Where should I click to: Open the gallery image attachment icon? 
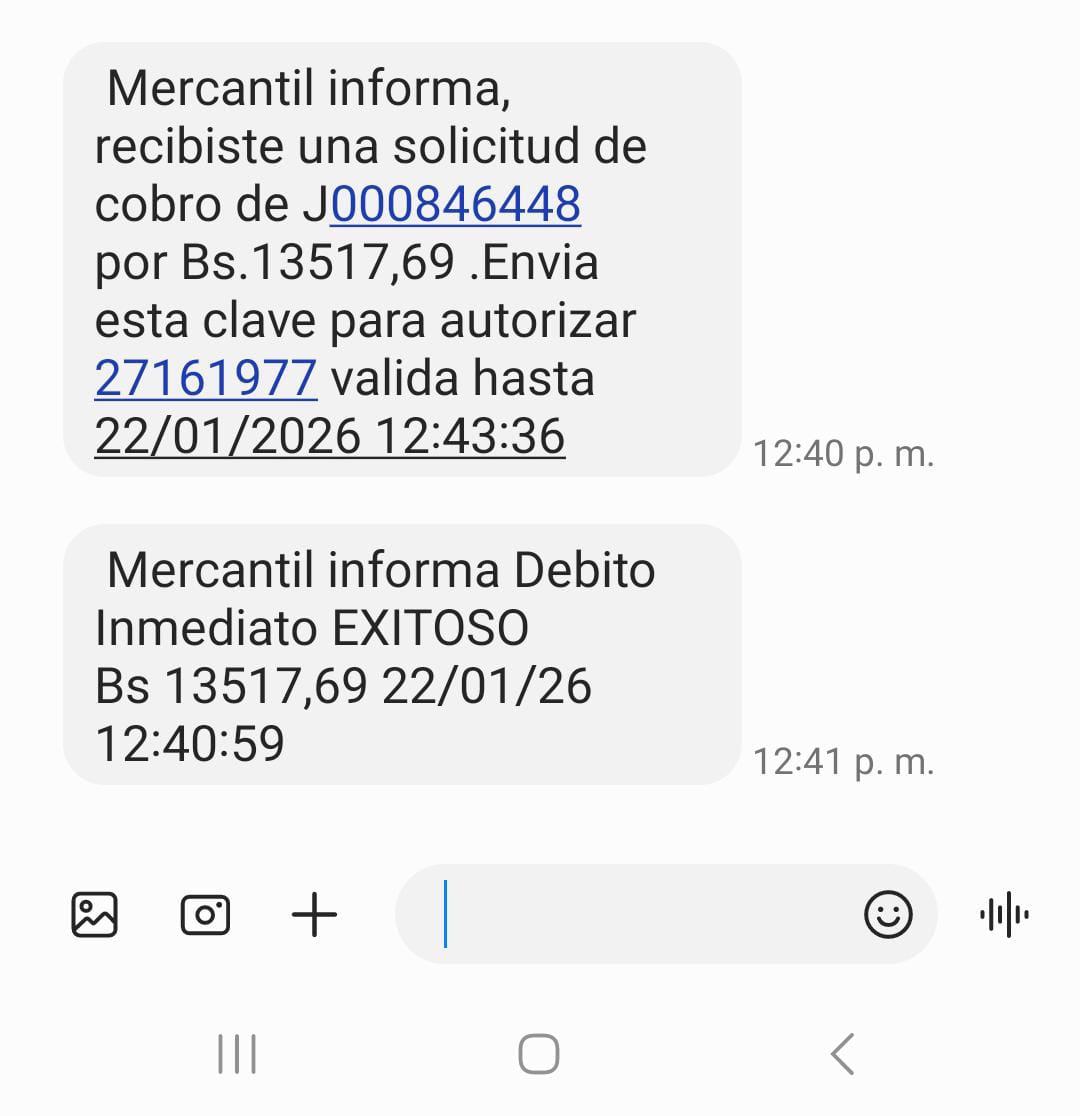pyautogui.click(x=94, y=914)
